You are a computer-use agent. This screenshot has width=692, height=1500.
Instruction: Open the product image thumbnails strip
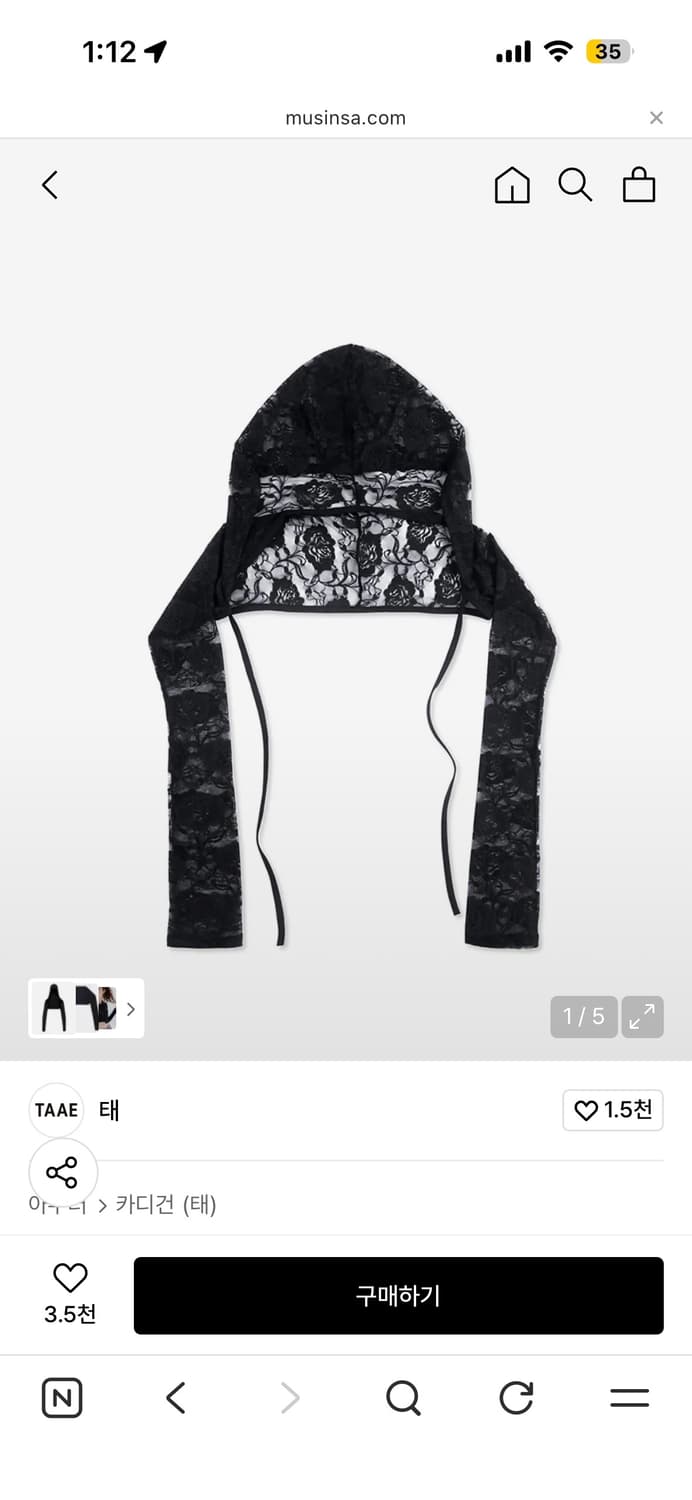(x=86, y=1008)
